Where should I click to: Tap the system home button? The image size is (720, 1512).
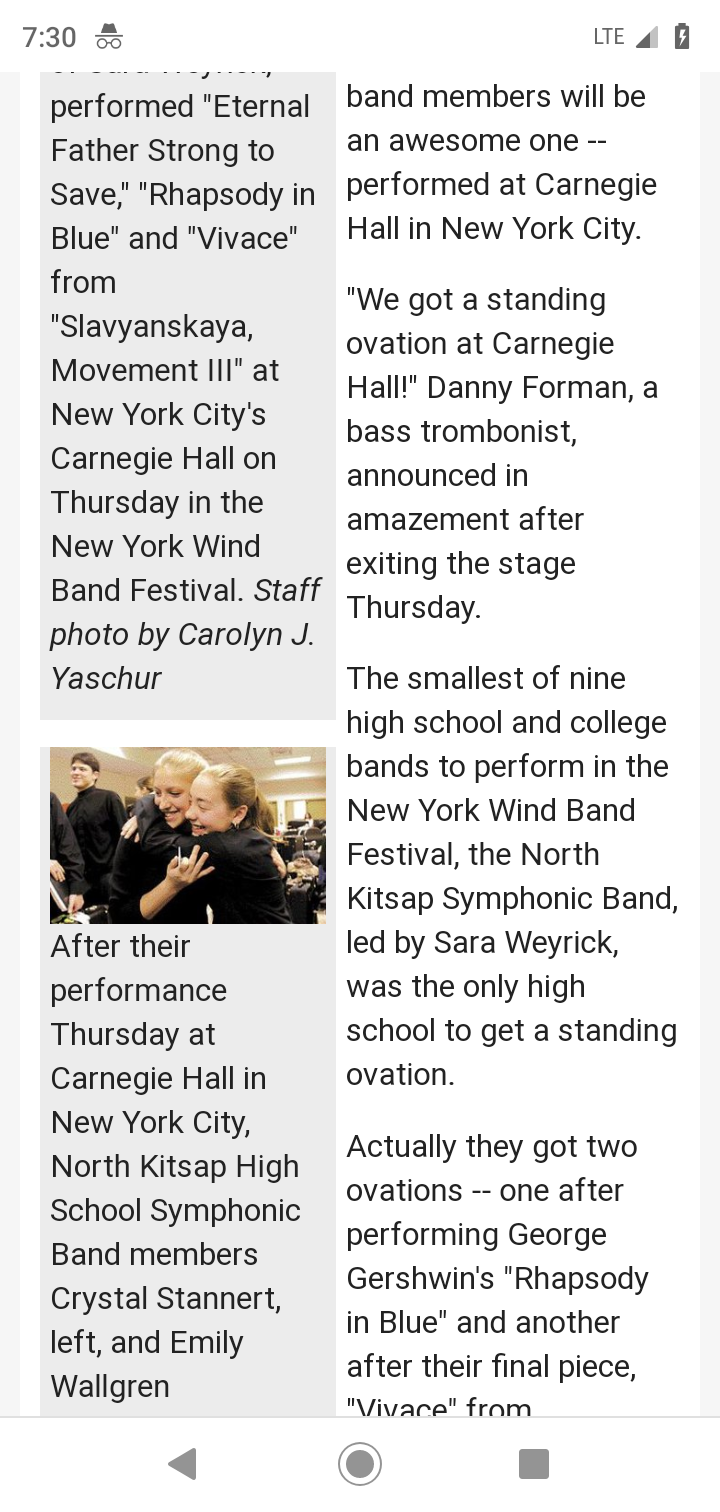click(x=360, y=1464)
